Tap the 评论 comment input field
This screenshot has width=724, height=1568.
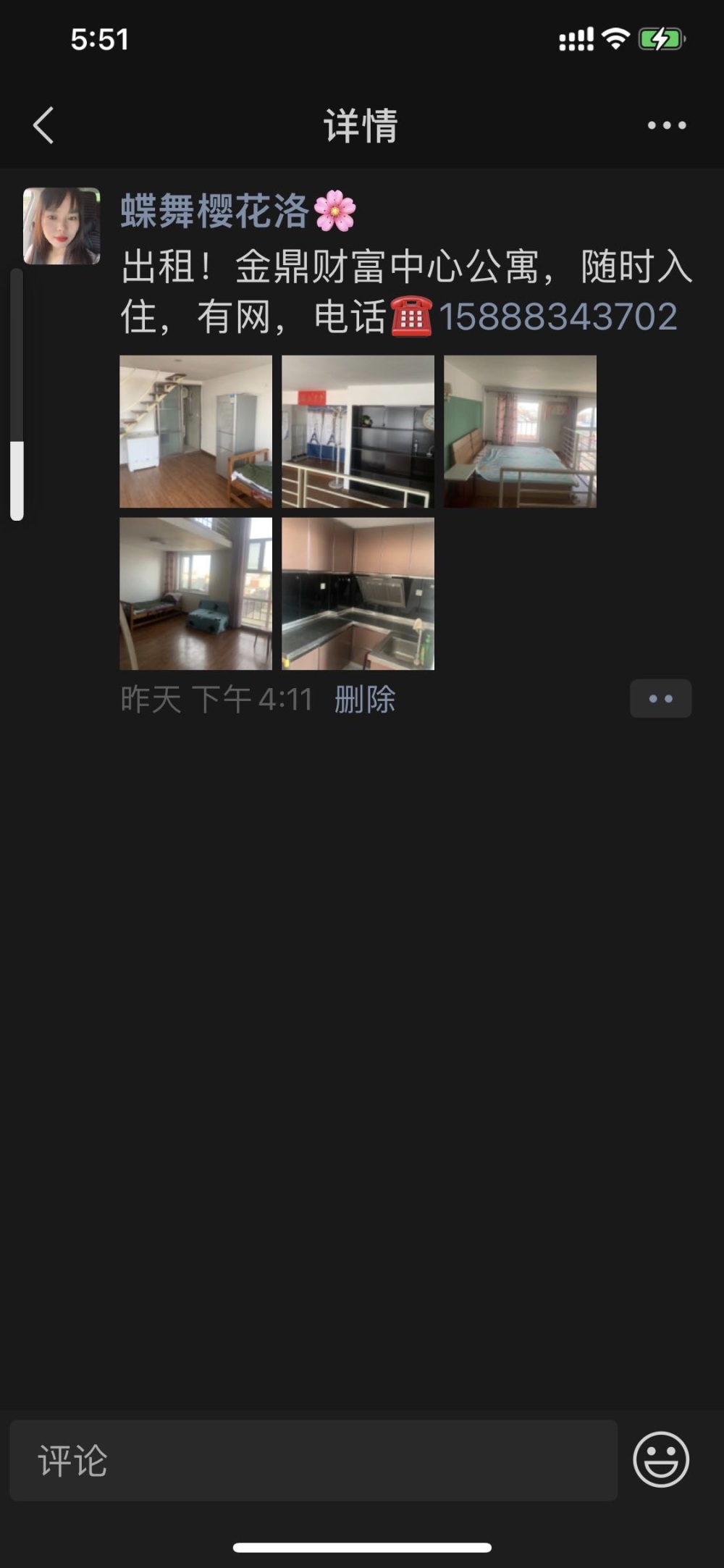[x=313, y=1461]
